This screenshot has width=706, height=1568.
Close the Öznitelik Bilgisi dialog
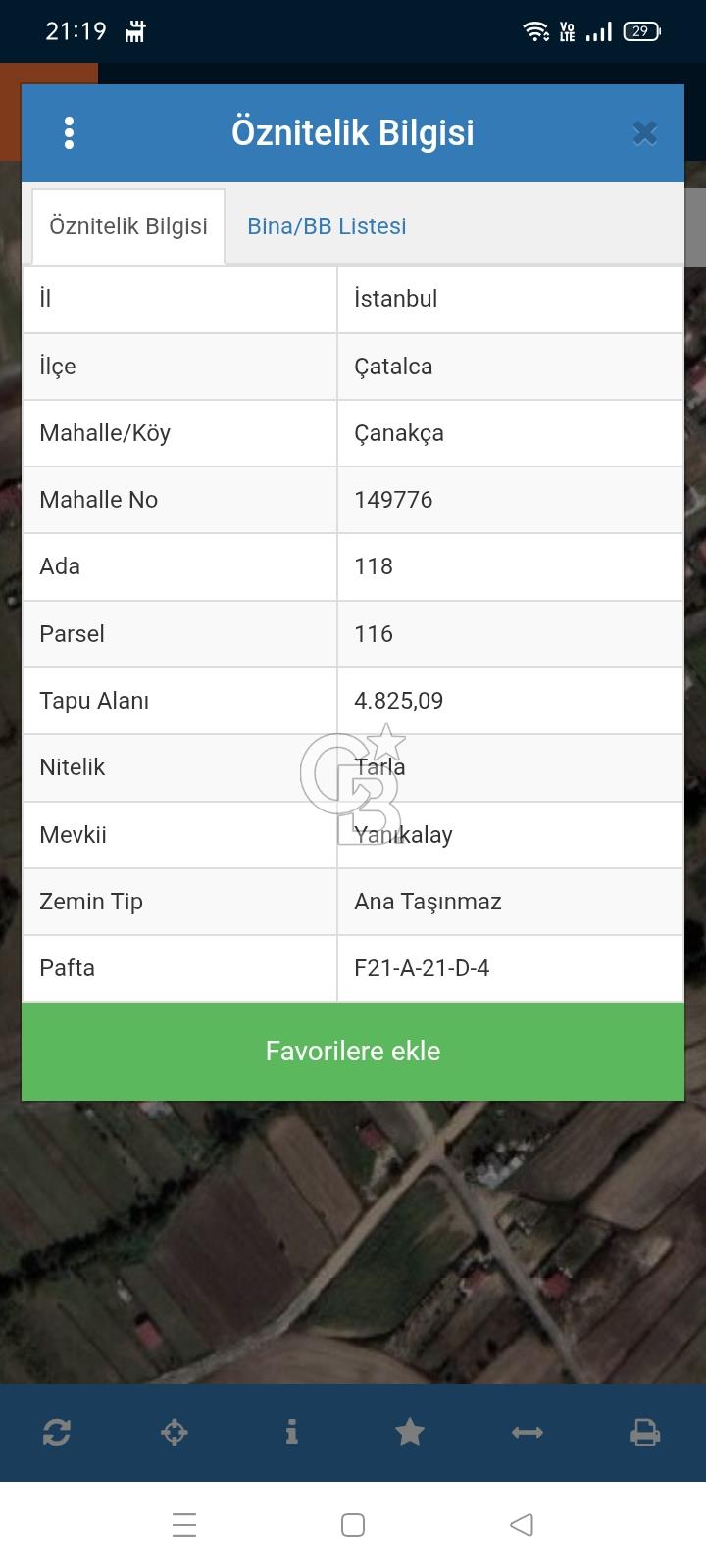(x=644, y=133)
